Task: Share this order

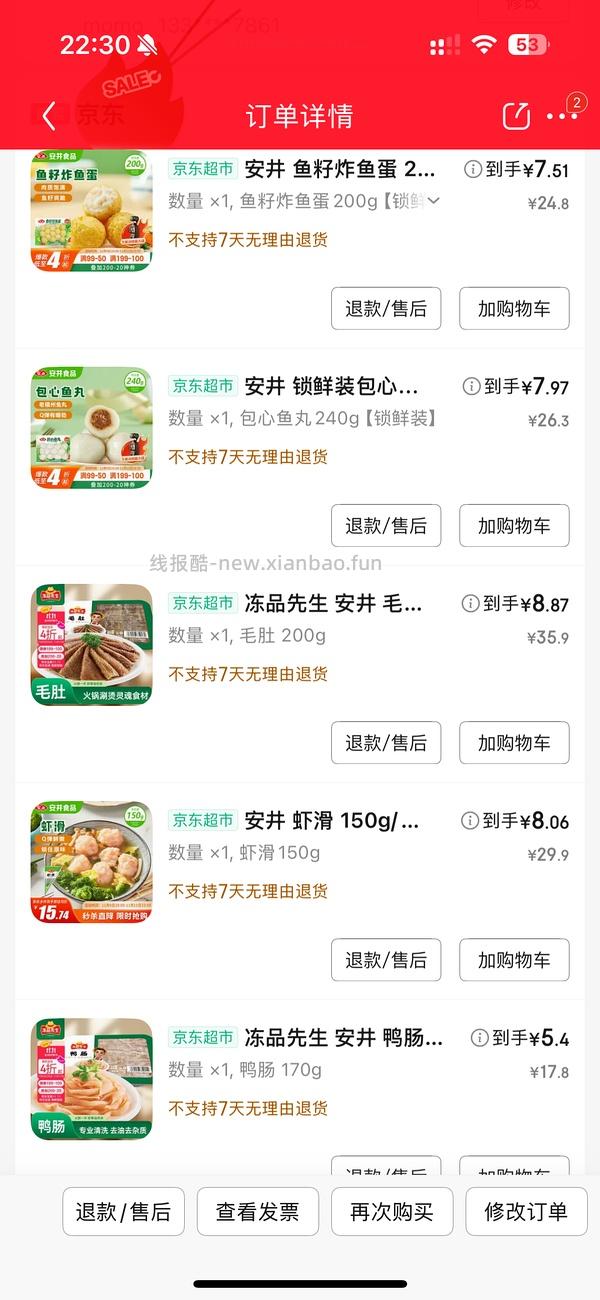Action: [516, 116]
